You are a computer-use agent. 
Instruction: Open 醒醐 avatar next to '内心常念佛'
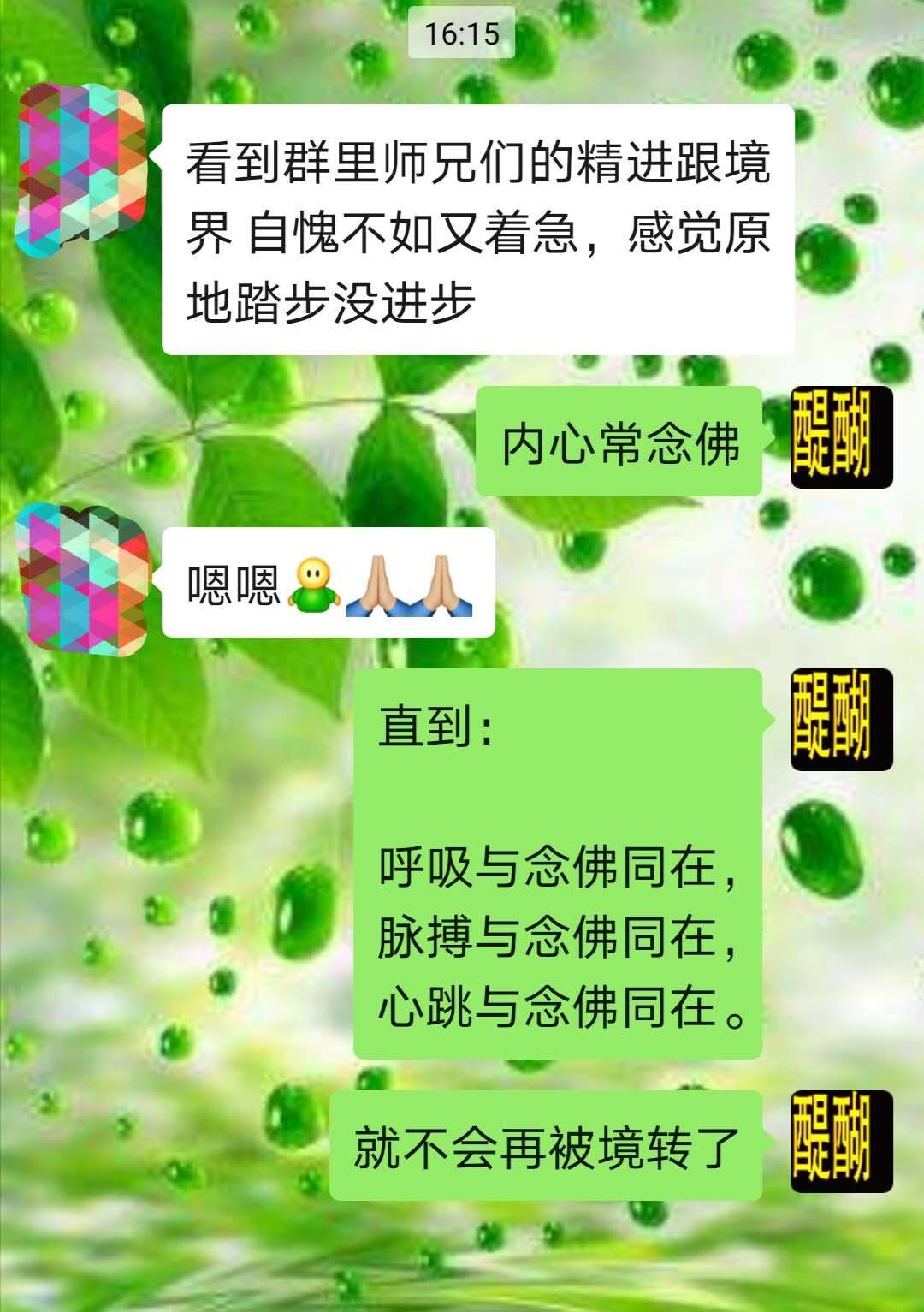click(841, 437)
